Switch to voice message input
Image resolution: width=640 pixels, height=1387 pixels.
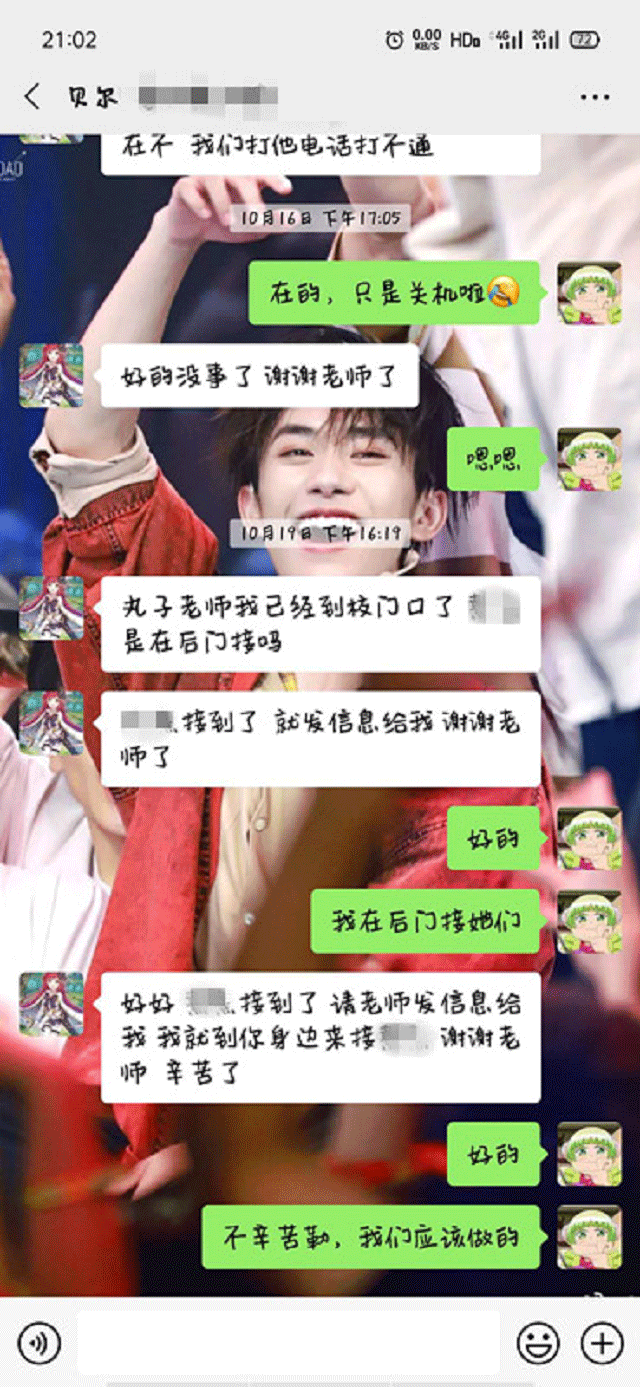39,1343
